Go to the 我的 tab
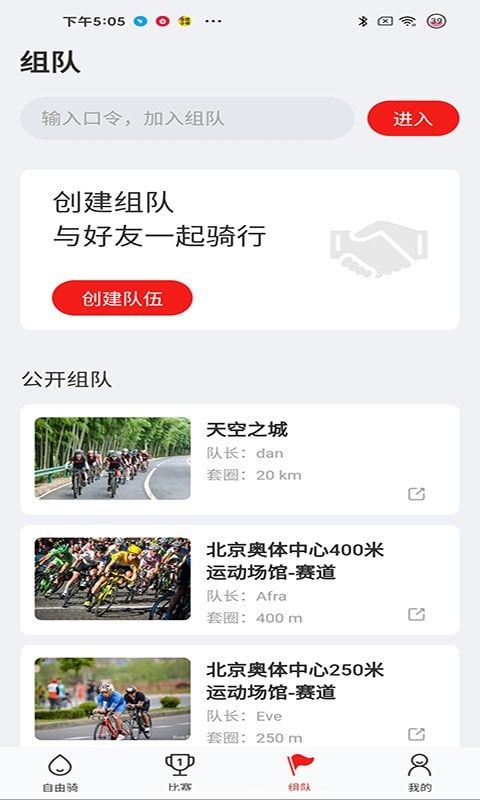The image size is (480, 800). [419, 772]
